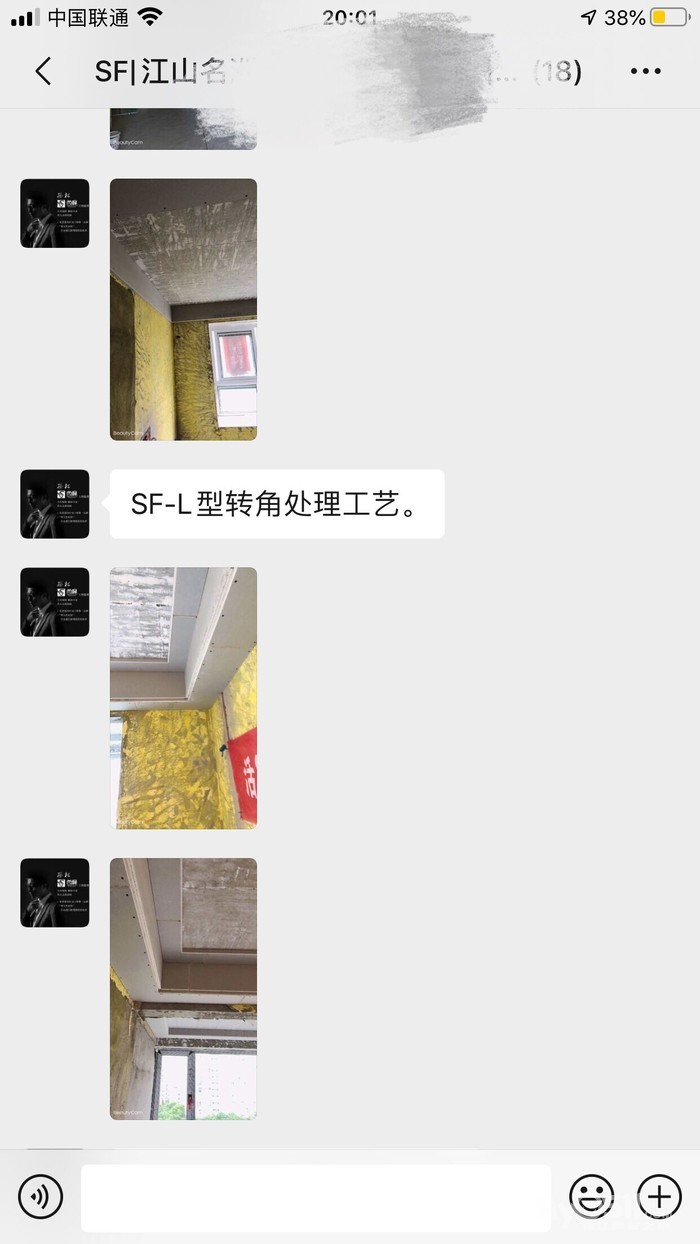Open the emoji picker
The image size is (700, 1244).
pos(591,1196)
